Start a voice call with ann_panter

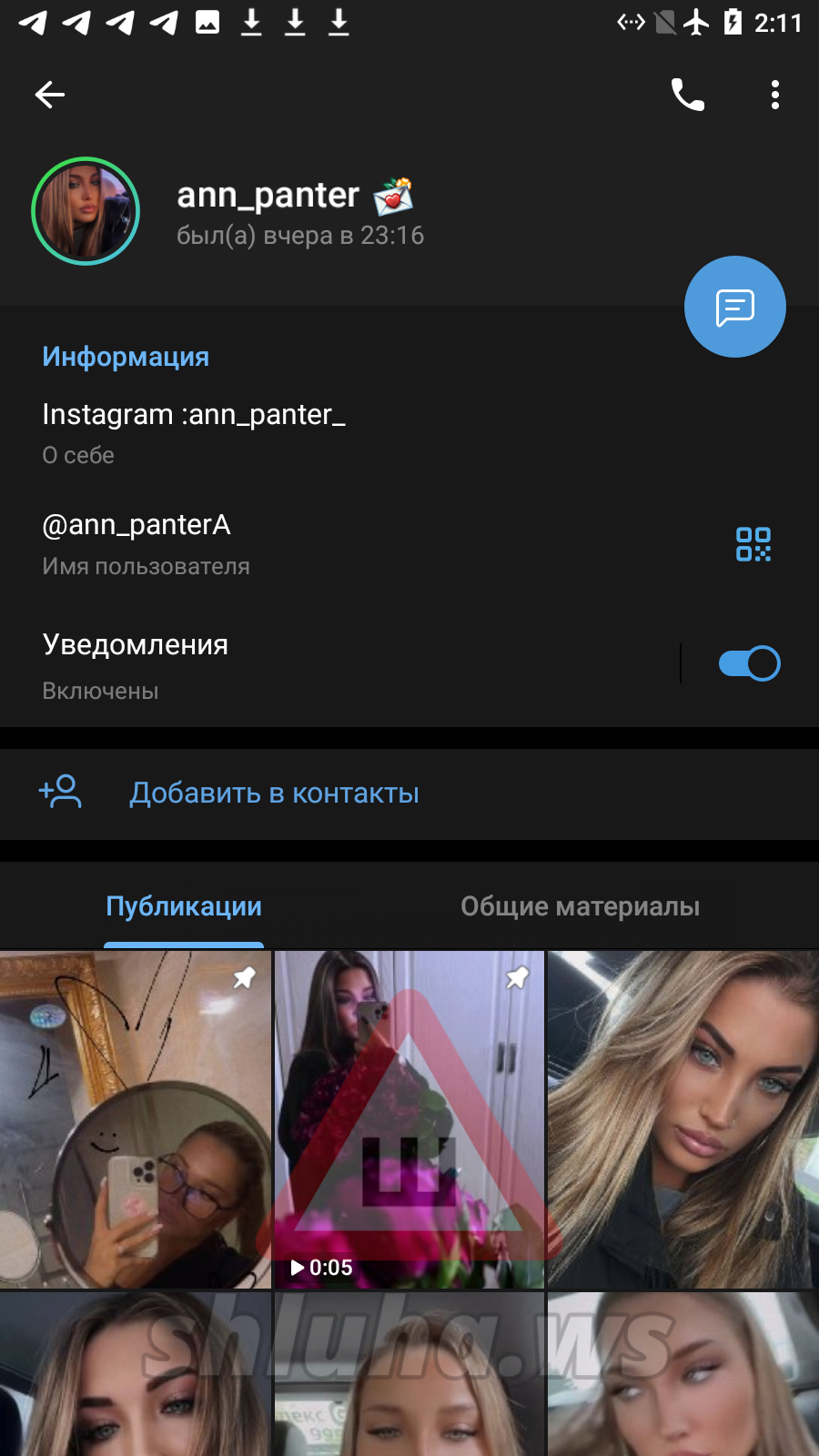tap(688, 95)
